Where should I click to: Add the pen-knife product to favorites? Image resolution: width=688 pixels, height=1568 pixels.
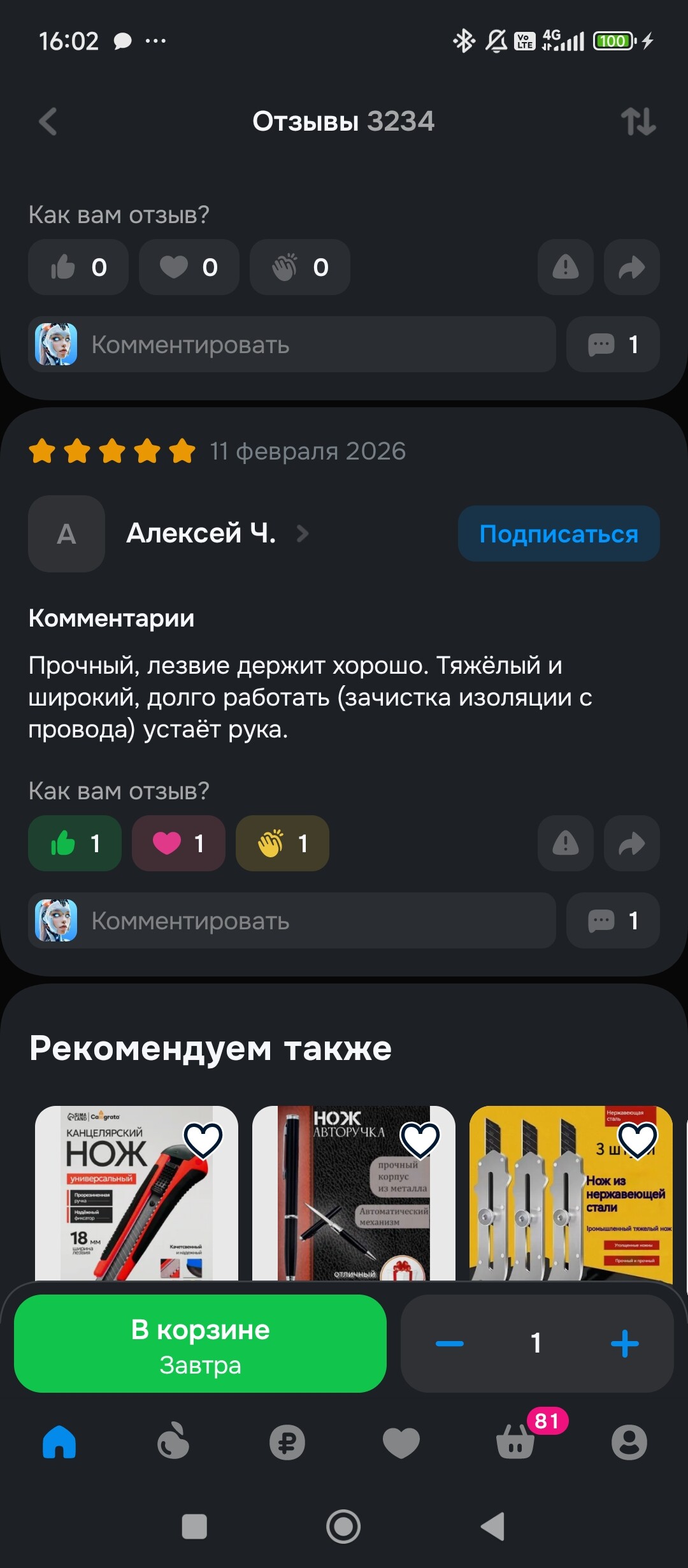(419, 1140)
